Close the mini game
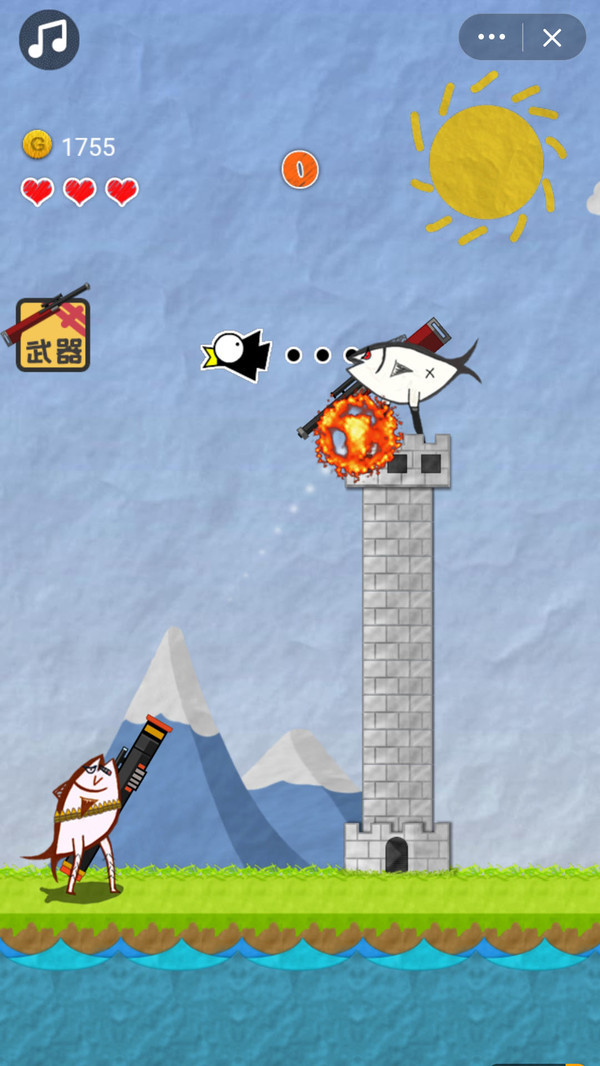This screenshot has height=1066, width=600. coord(552,38)
